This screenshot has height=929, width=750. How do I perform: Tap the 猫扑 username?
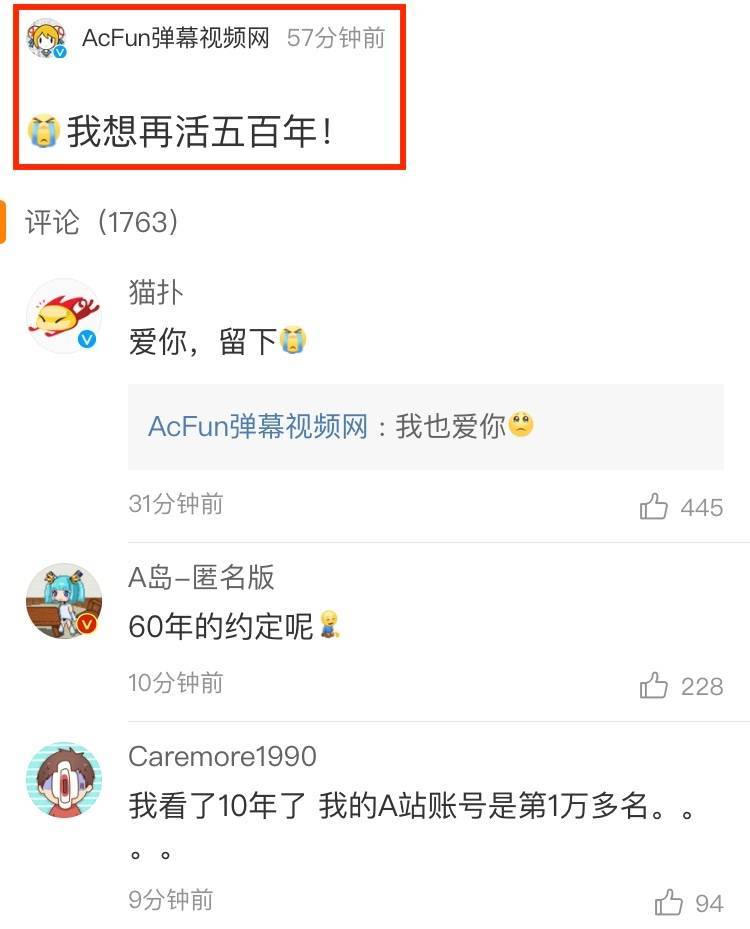156,292
